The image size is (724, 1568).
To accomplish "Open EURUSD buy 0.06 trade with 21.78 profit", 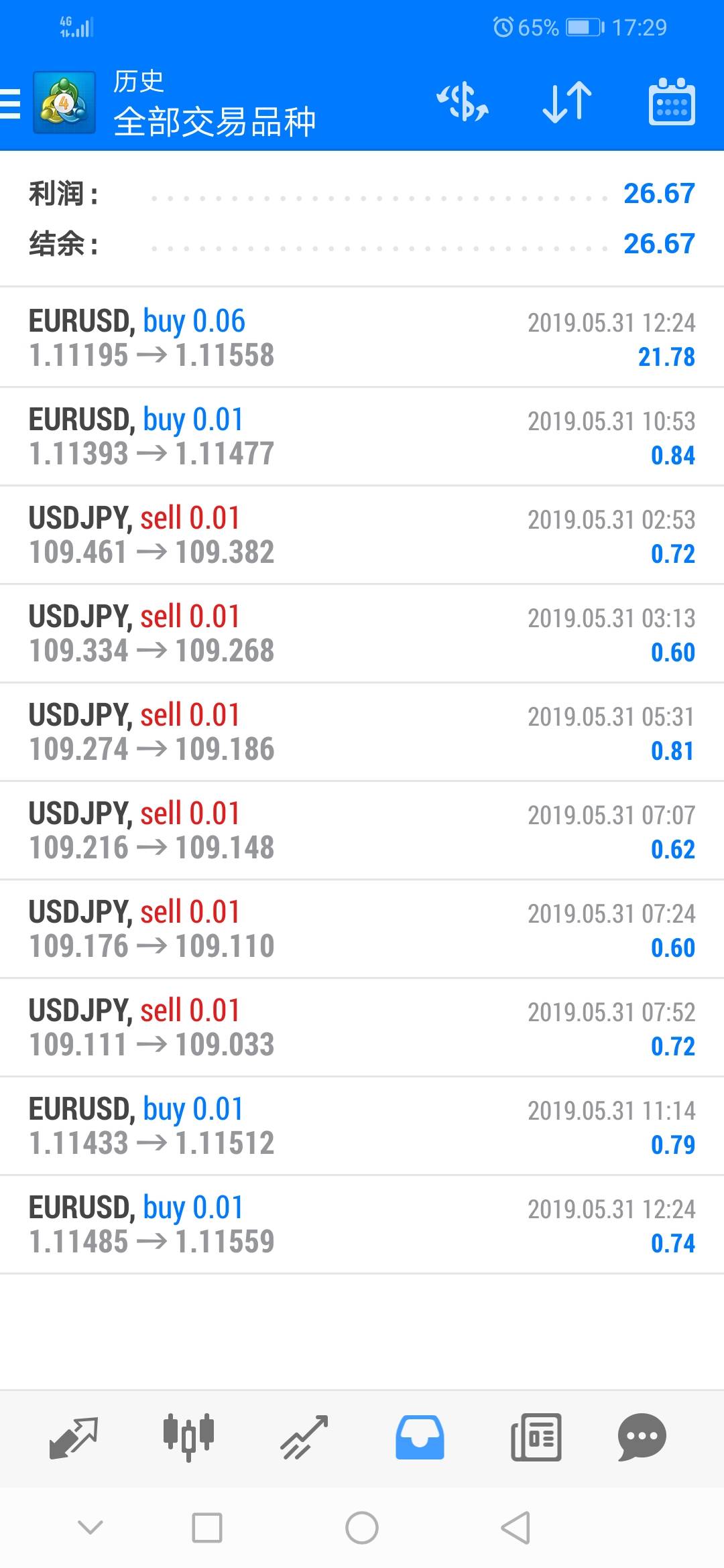I will coord(362,338).
